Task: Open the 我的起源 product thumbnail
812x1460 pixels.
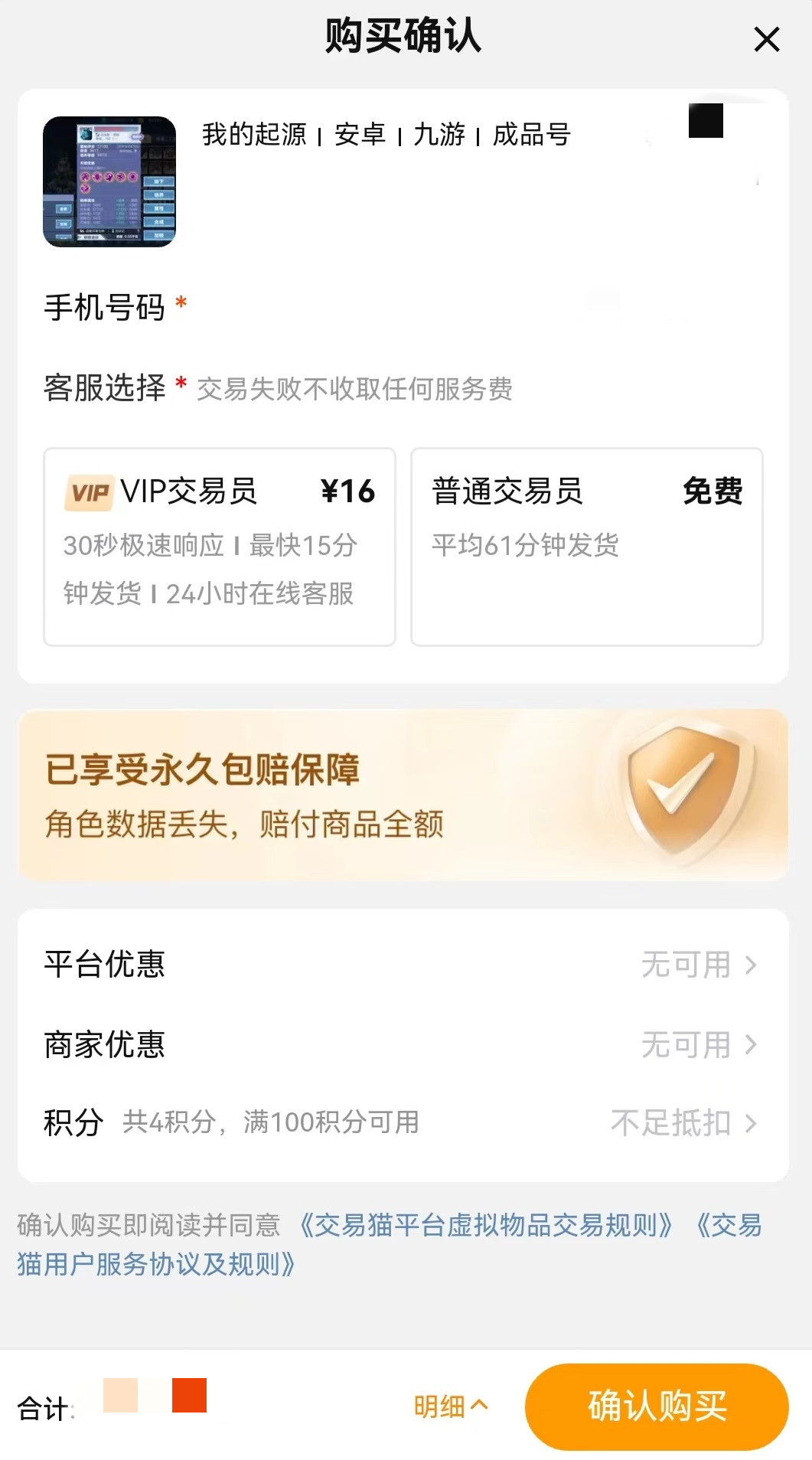Action: 109,182
